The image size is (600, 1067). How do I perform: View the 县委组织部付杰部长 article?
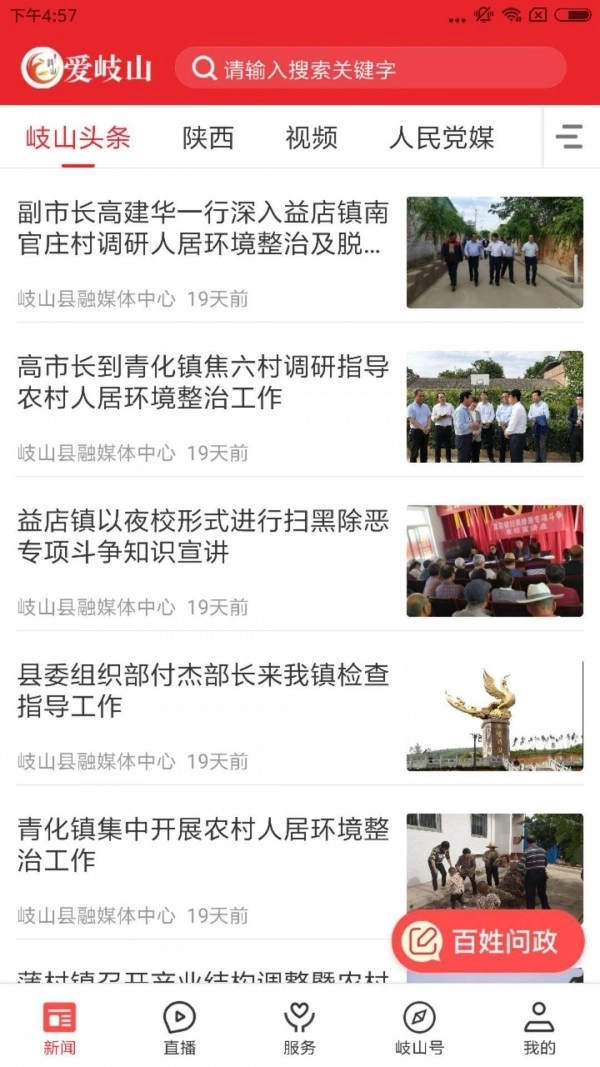coord(203,690)
